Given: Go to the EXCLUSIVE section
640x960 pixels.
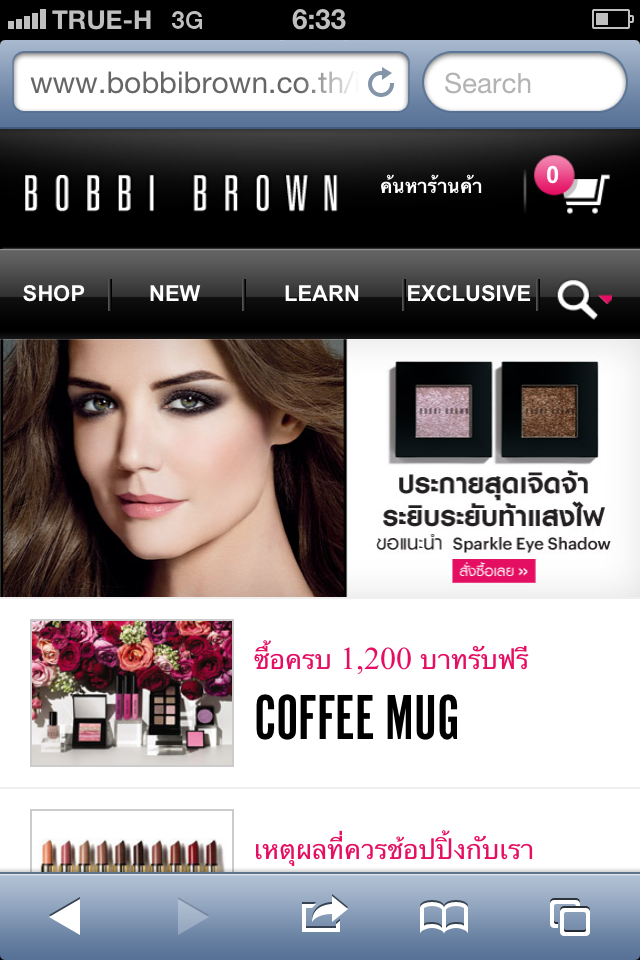Looking at the screenshot, I should 468,293.
